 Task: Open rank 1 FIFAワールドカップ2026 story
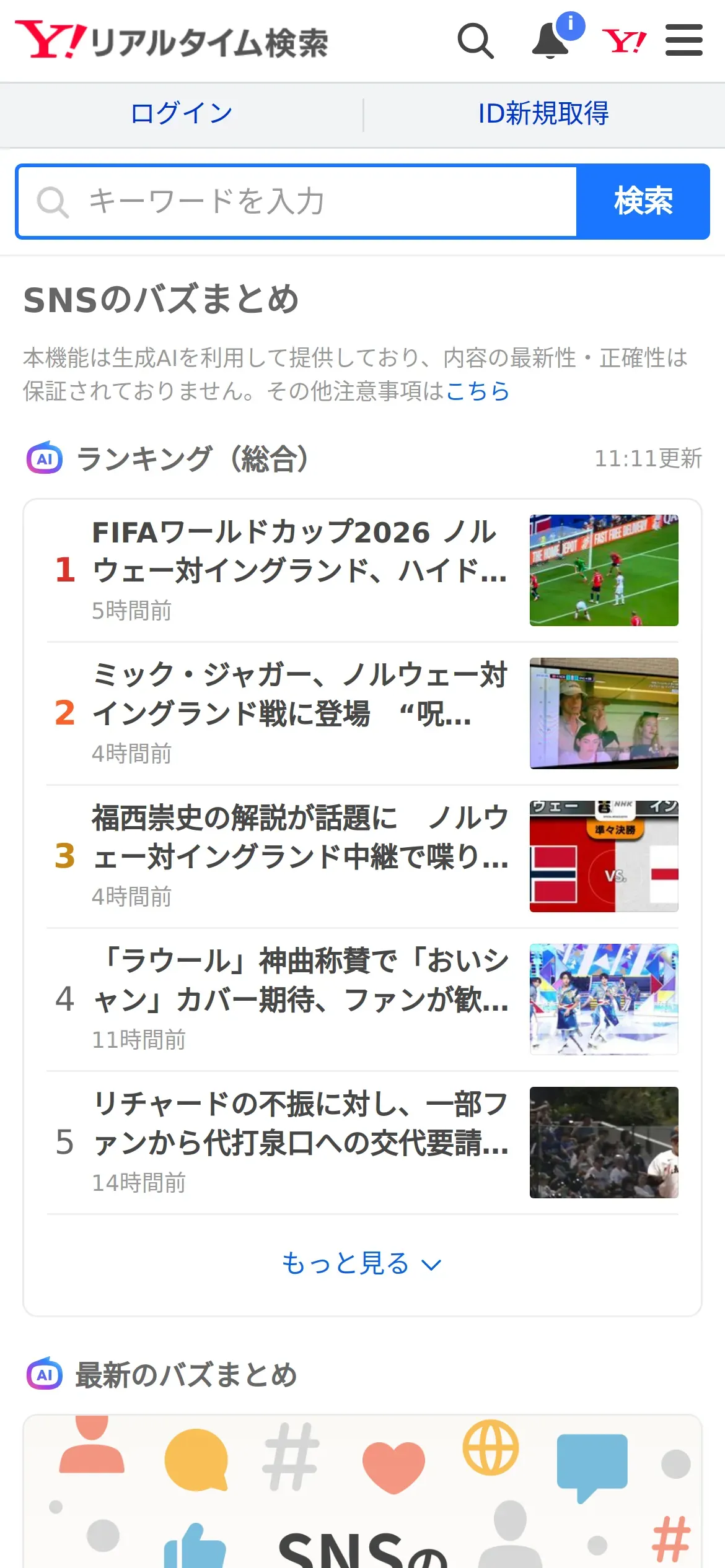pyautogui.click(x=362, y=570)
